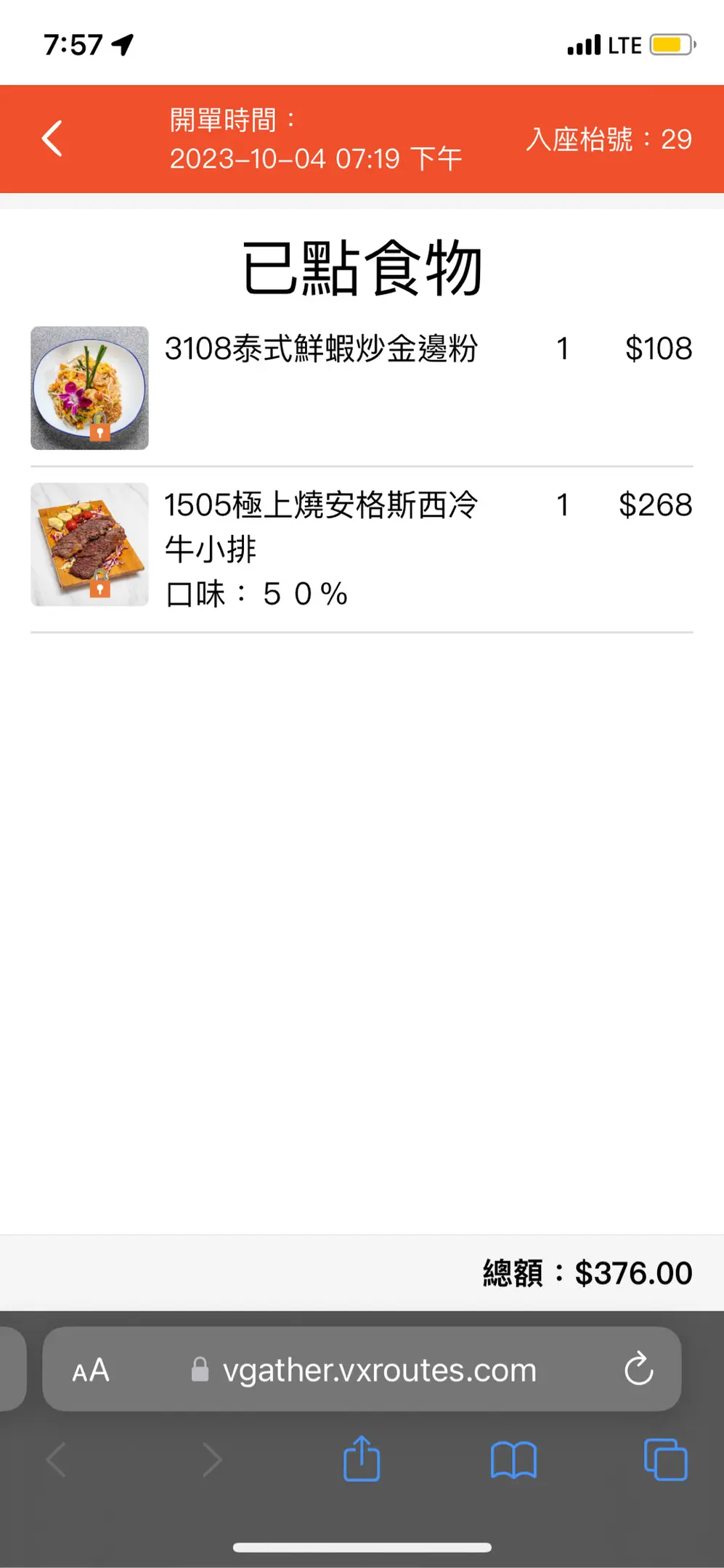Tap the vgather.vxroutes.com address bar
This screenshot has width=724, height=1568.
pyautogui.click(x=378, y=1371)
